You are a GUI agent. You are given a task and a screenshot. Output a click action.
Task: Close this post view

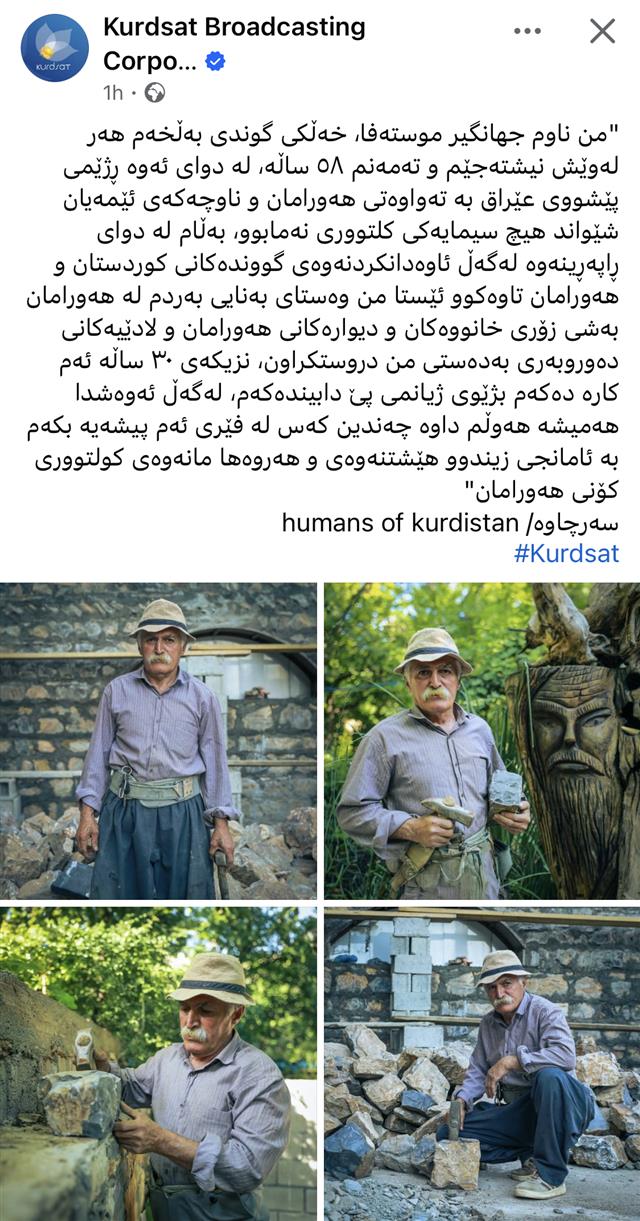tap(602, 31)
